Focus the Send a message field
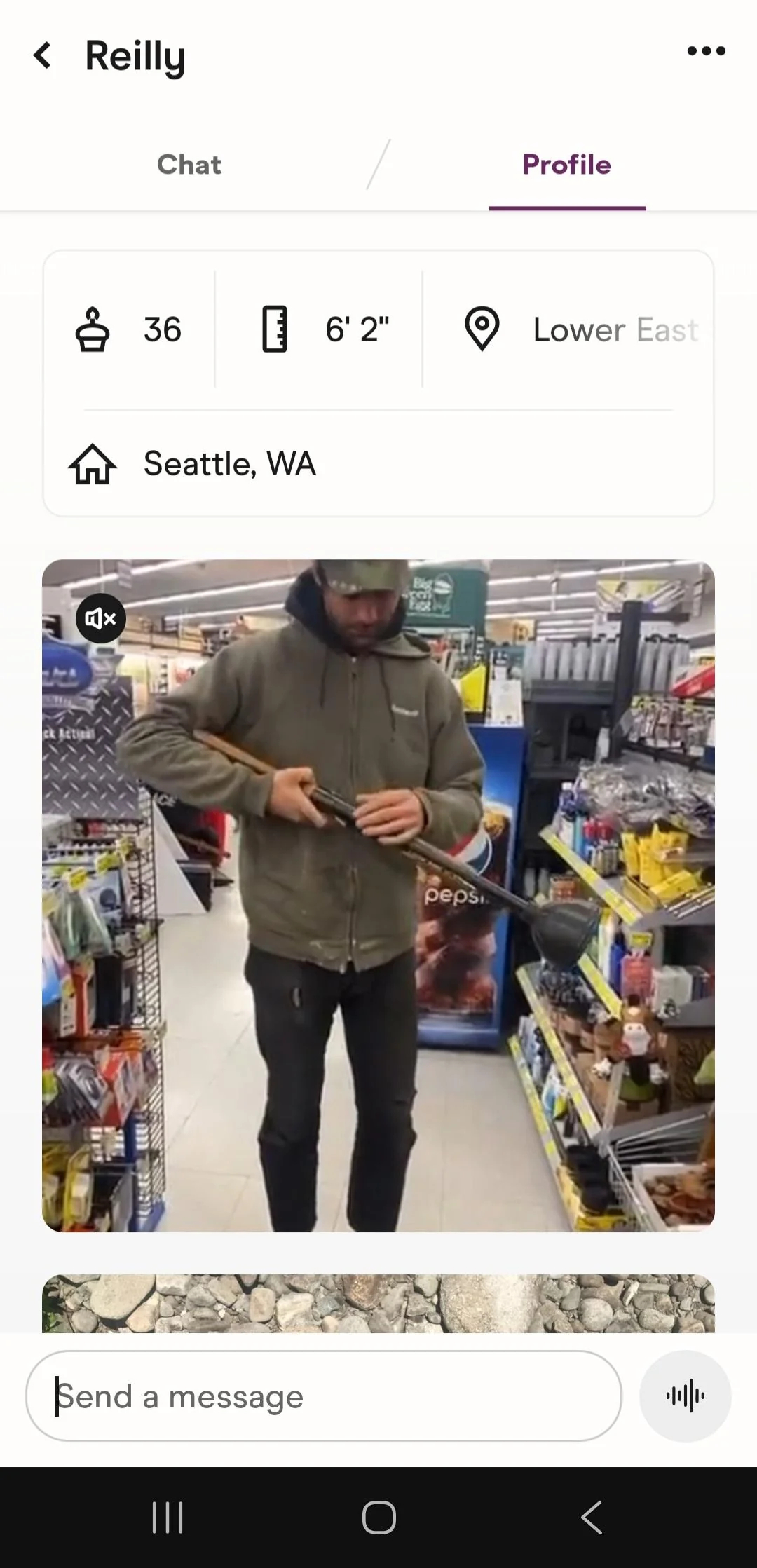757x1568 pixels. [x=322, y=1396]
